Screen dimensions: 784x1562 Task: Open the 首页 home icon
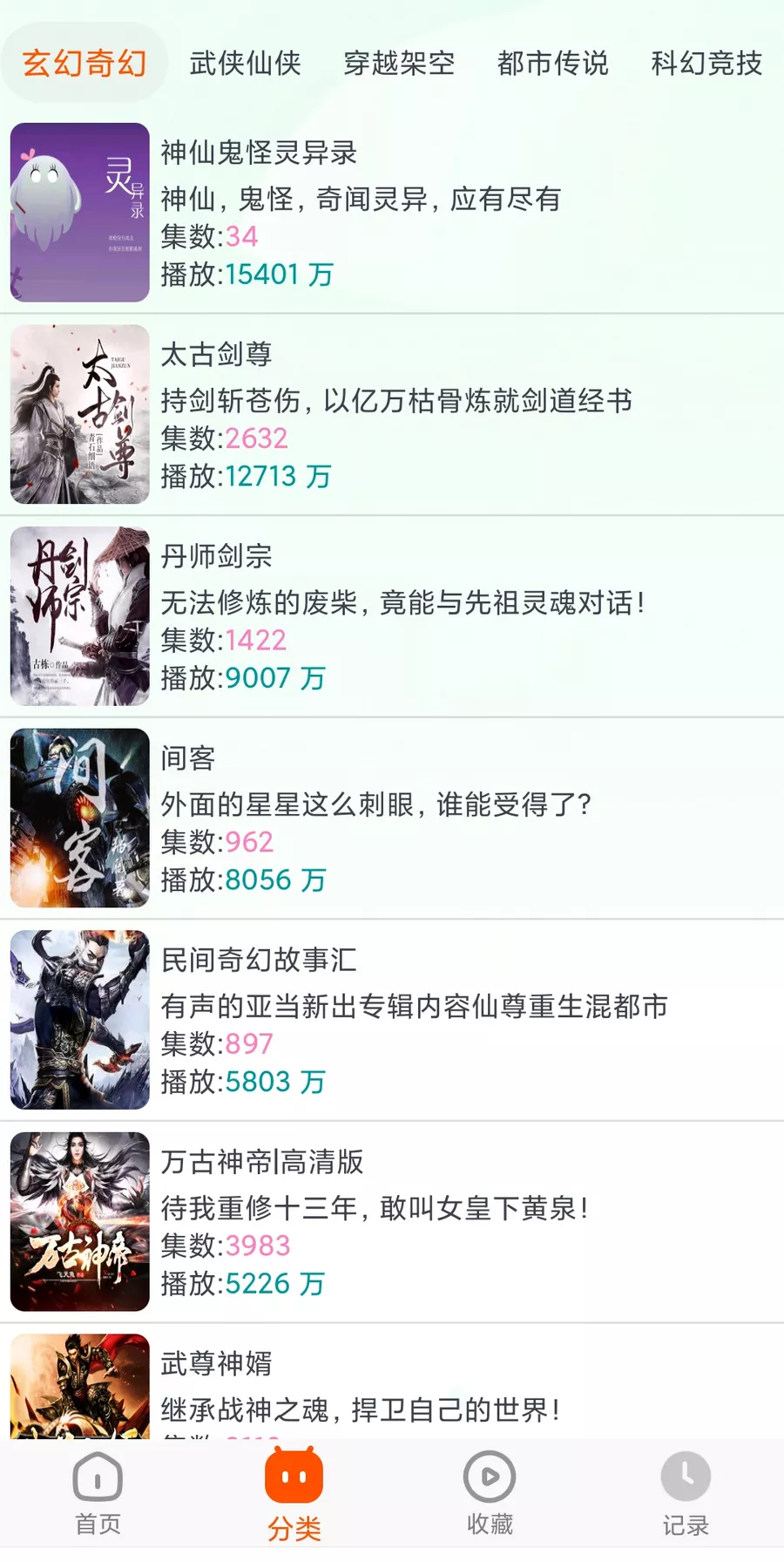click(x=98, y=1493)
